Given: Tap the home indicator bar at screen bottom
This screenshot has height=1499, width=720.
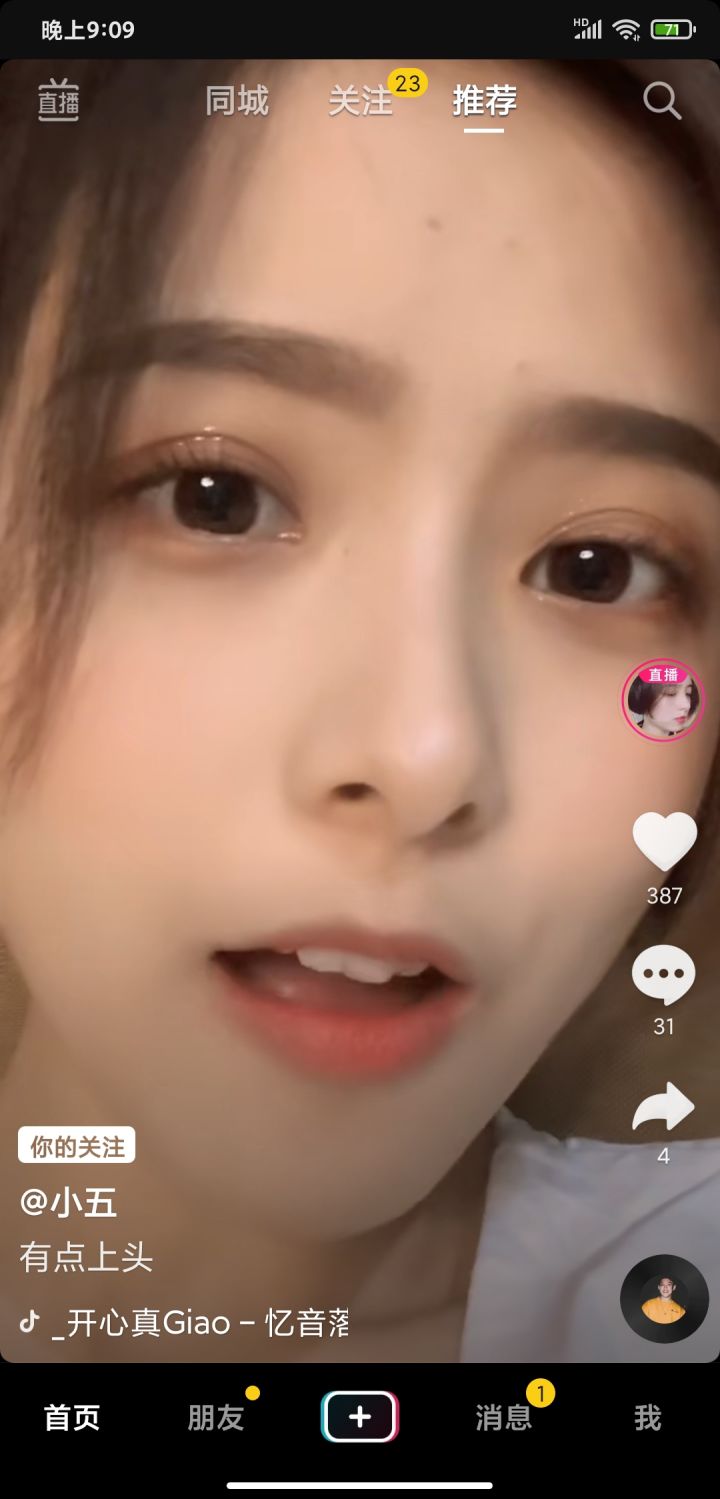Looking at the screenshot, I should coord(360,1484).
